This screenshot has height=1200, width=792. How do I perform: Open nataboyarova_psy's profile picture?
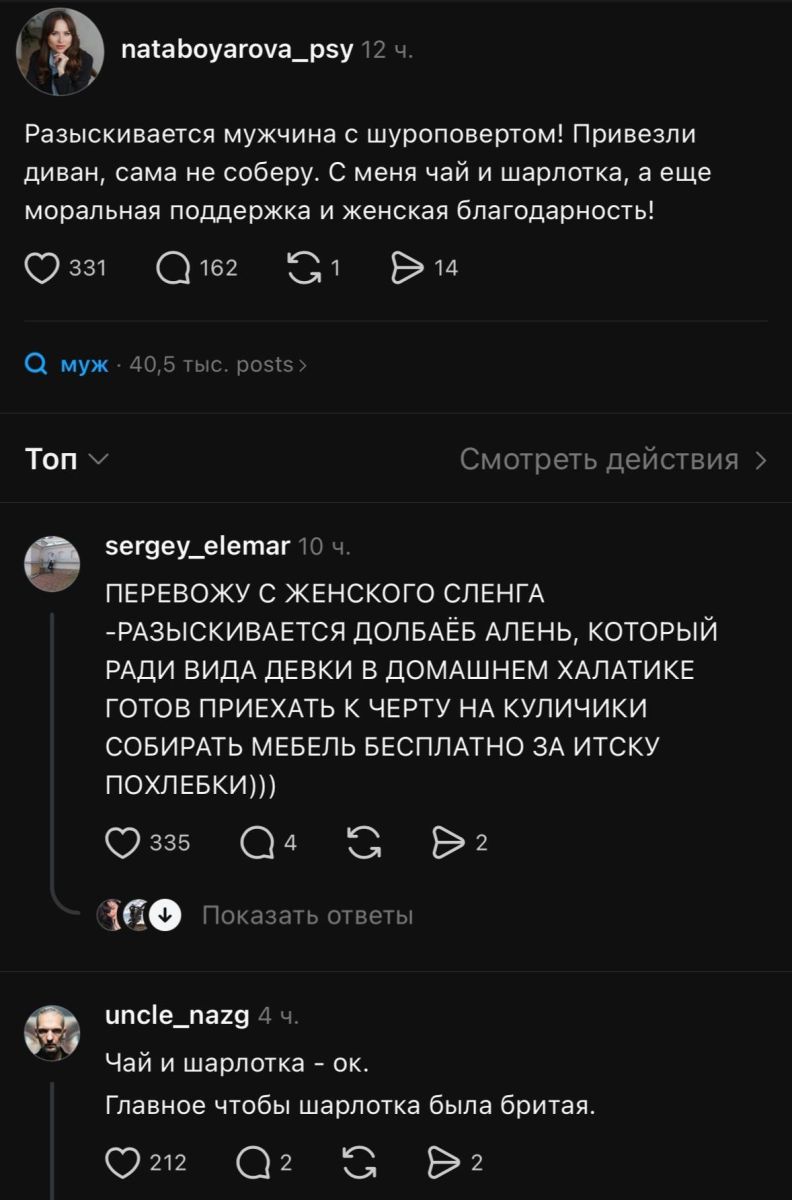click(x=60, y=52)
